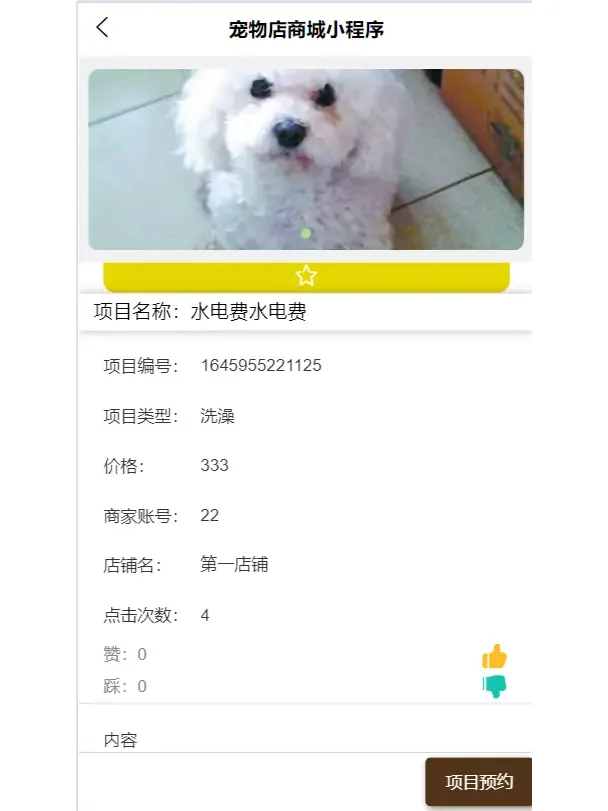Favorite this item with the star button
The image size is (608, 811).
[x=306, y=276]
